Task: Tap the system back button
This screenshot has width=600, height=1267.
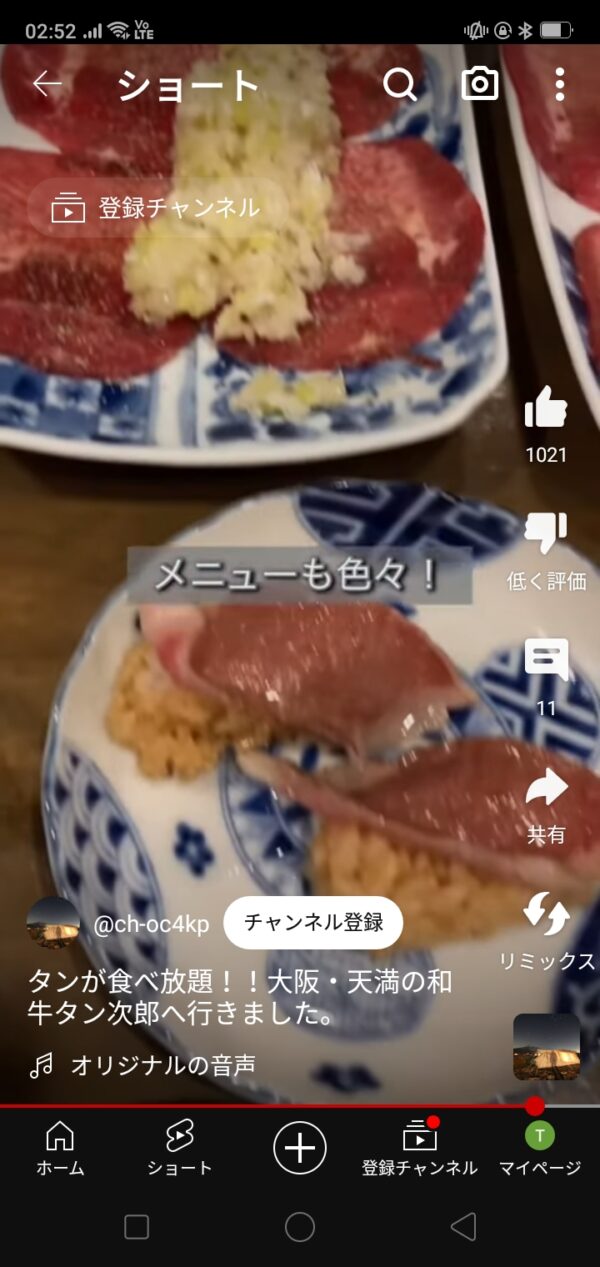Action: 463,1227
